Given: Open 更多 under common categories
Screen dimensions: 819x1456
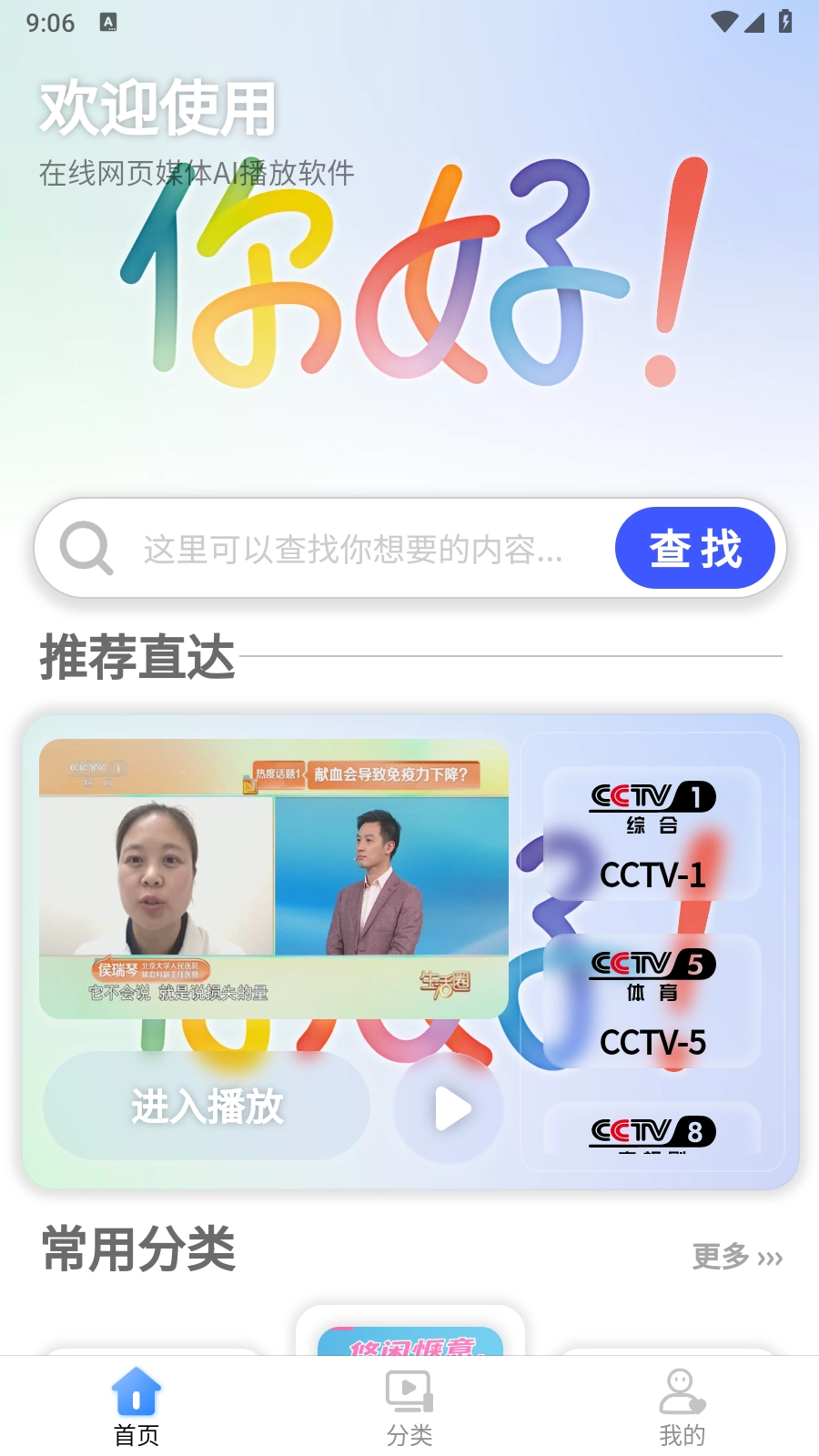Looking at the screenshot, I should click(x=736, y=1257).
